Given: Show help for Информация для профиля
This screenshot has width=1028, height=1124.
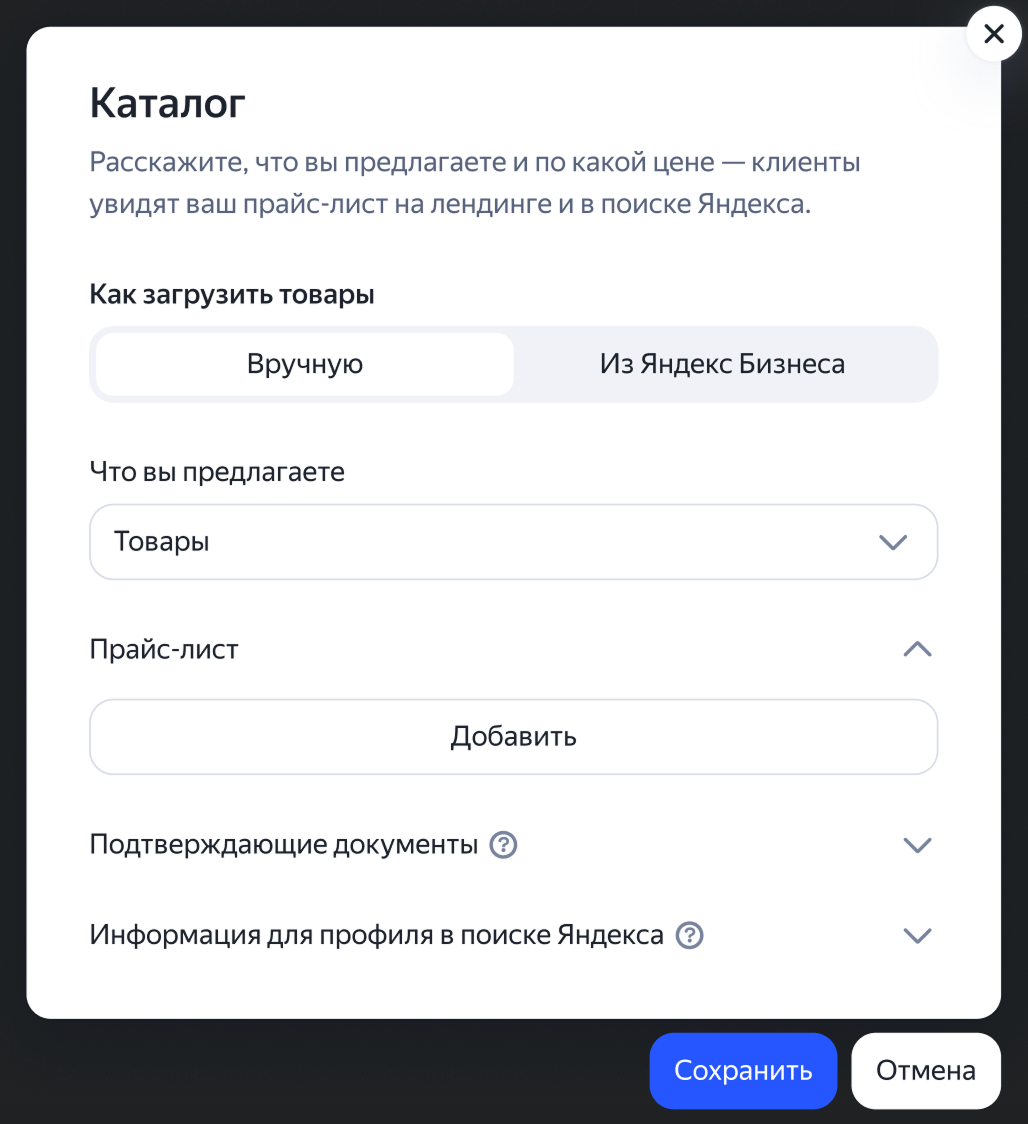Looking at the screenshot, I should click(690, 935).
